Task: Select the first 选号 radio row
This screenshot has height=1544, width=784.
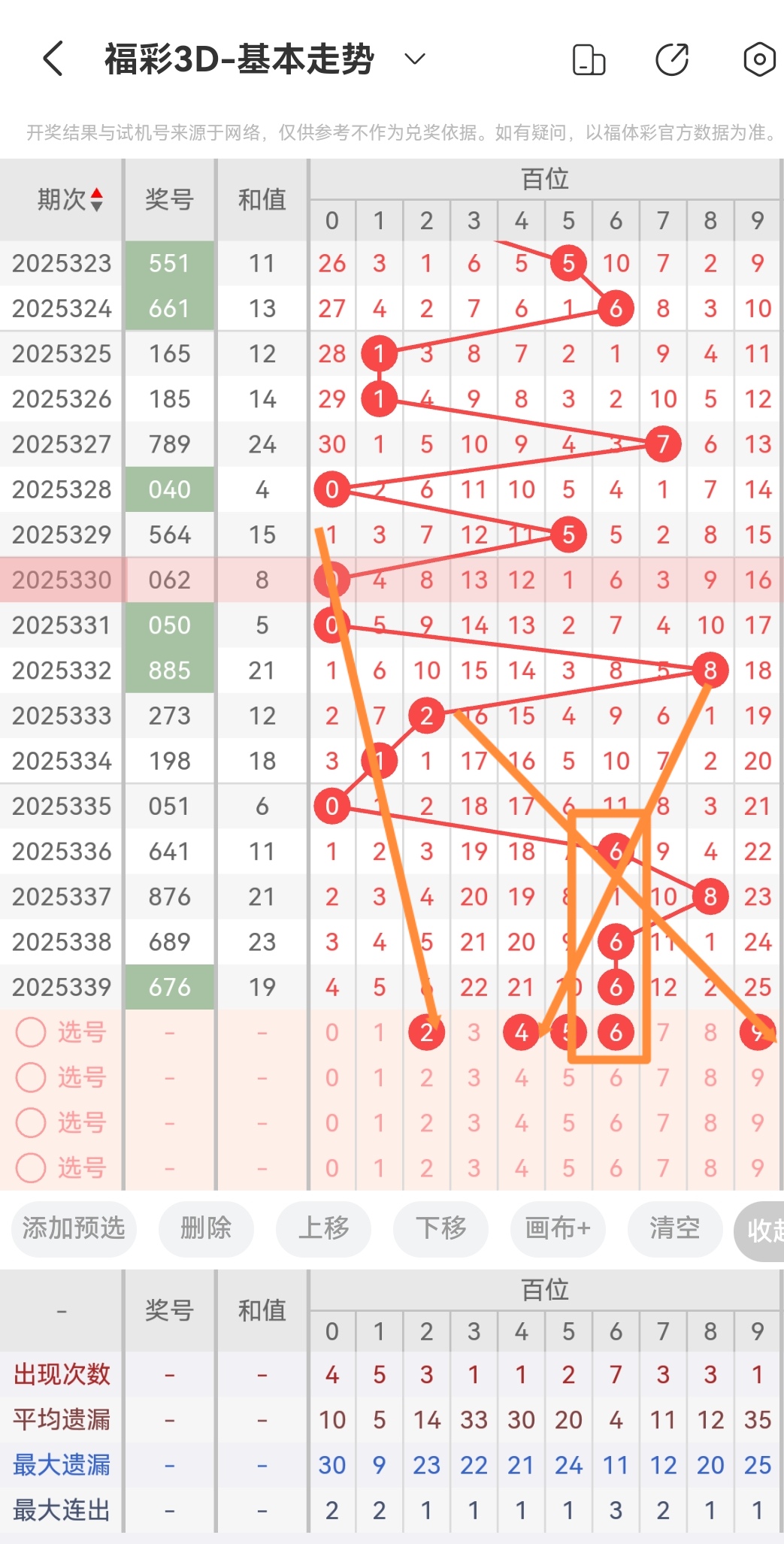Action: click(32, 1032)
